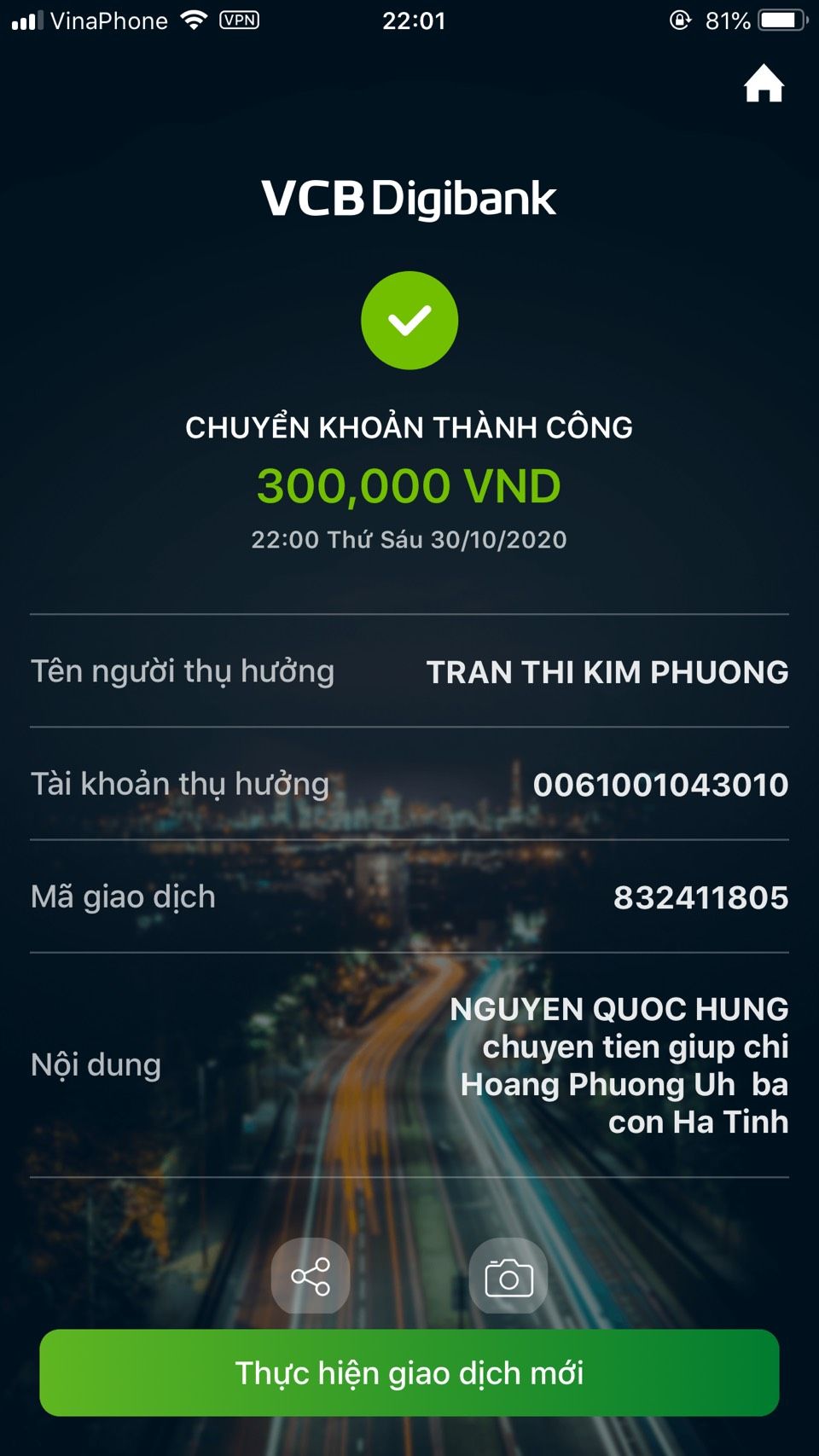
Task: Tap Thực hiện giao dịch mới button
Action: pyautogui.click(x=409, y=1372)
